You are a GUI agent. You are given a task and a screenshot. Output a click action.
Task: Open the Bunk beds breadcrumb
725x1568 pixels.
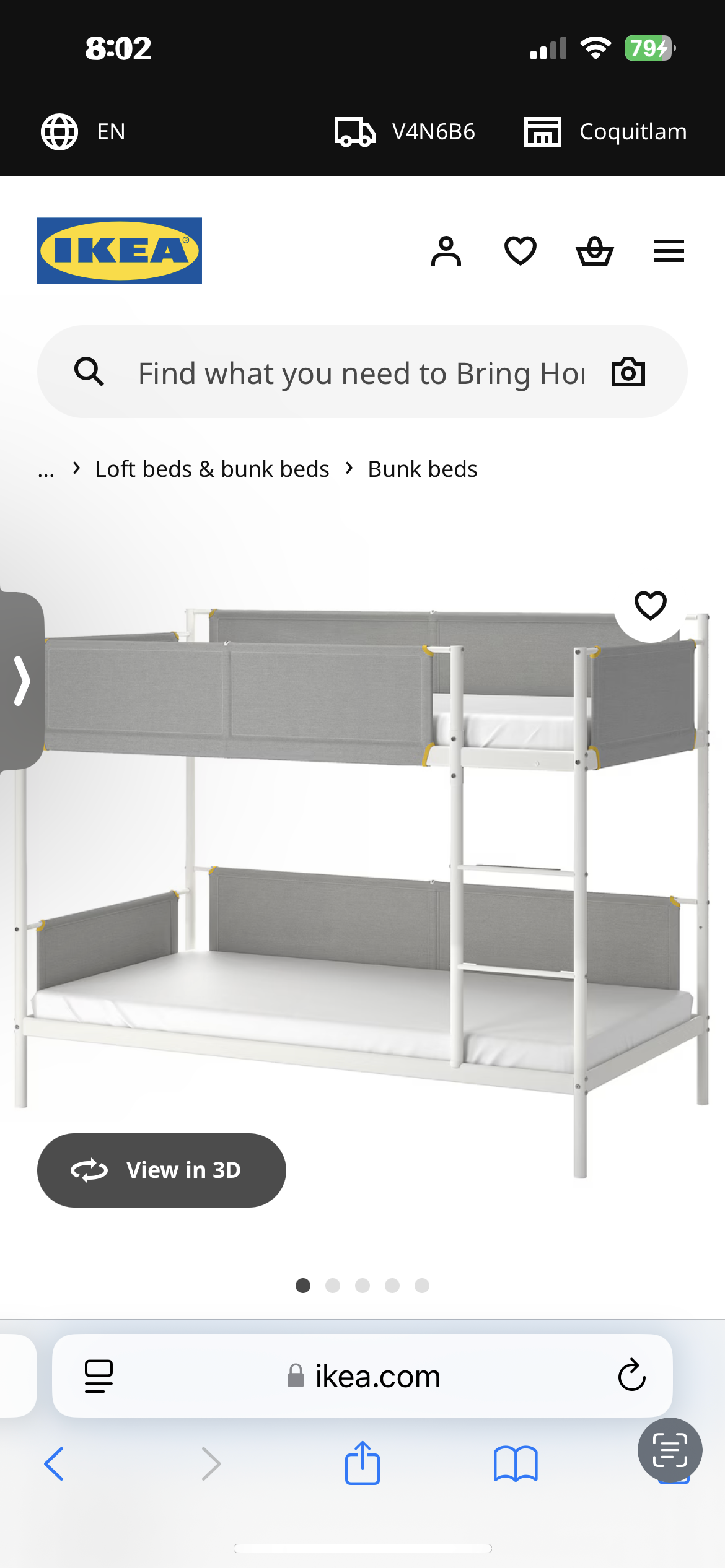click(x=423, y=469)
